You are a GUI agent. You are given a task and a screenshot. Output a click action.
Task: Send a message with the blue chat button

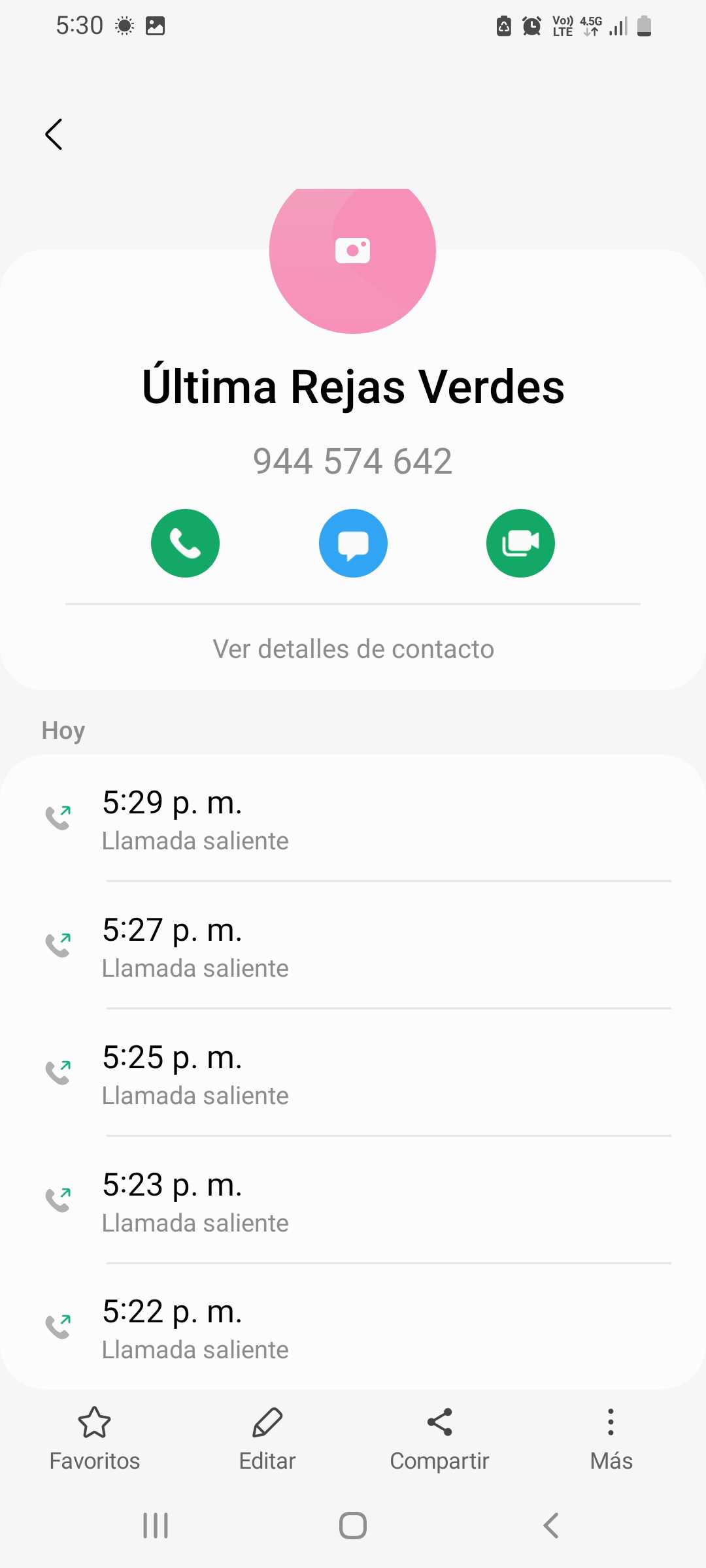[353, 544]
